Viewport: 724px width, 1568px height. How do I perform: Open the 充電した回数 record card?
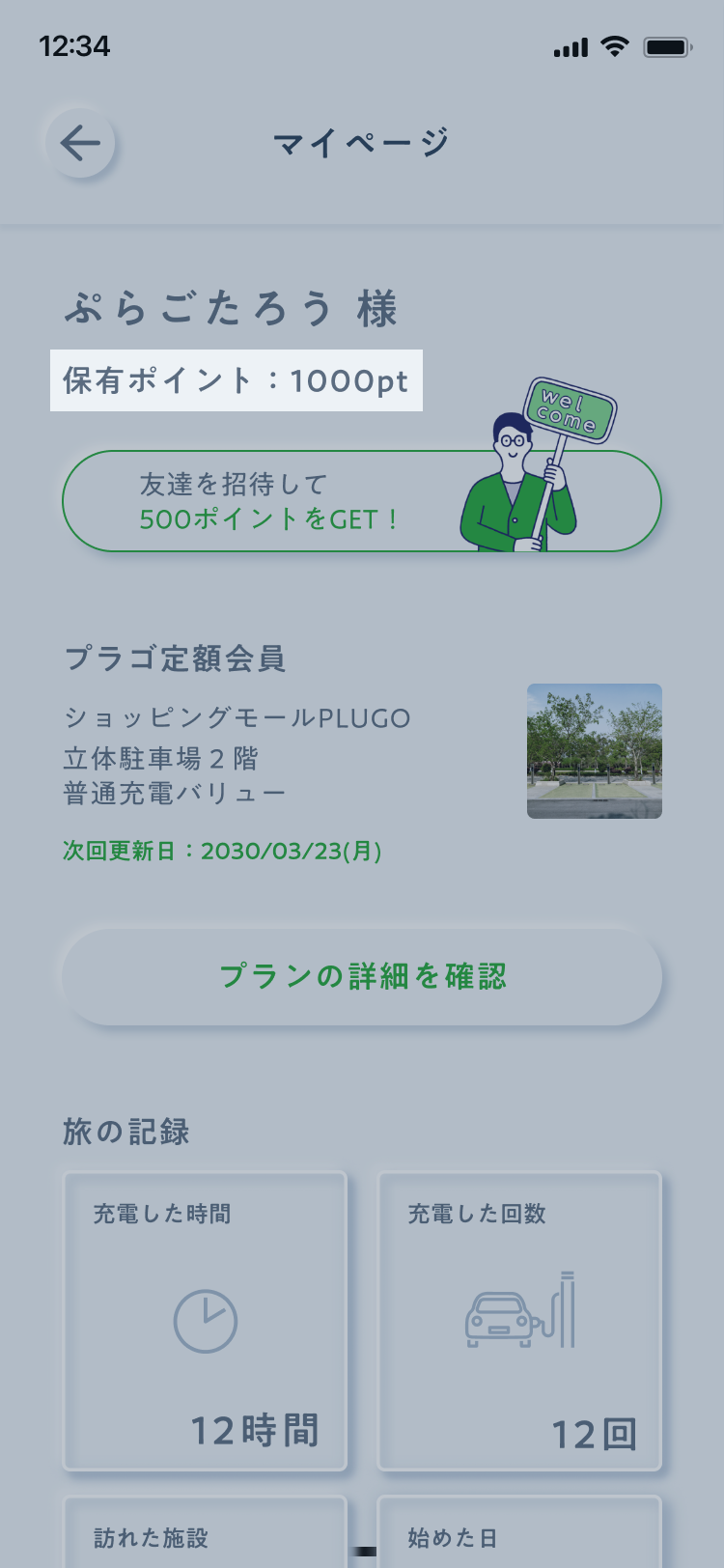(519, 1321)
